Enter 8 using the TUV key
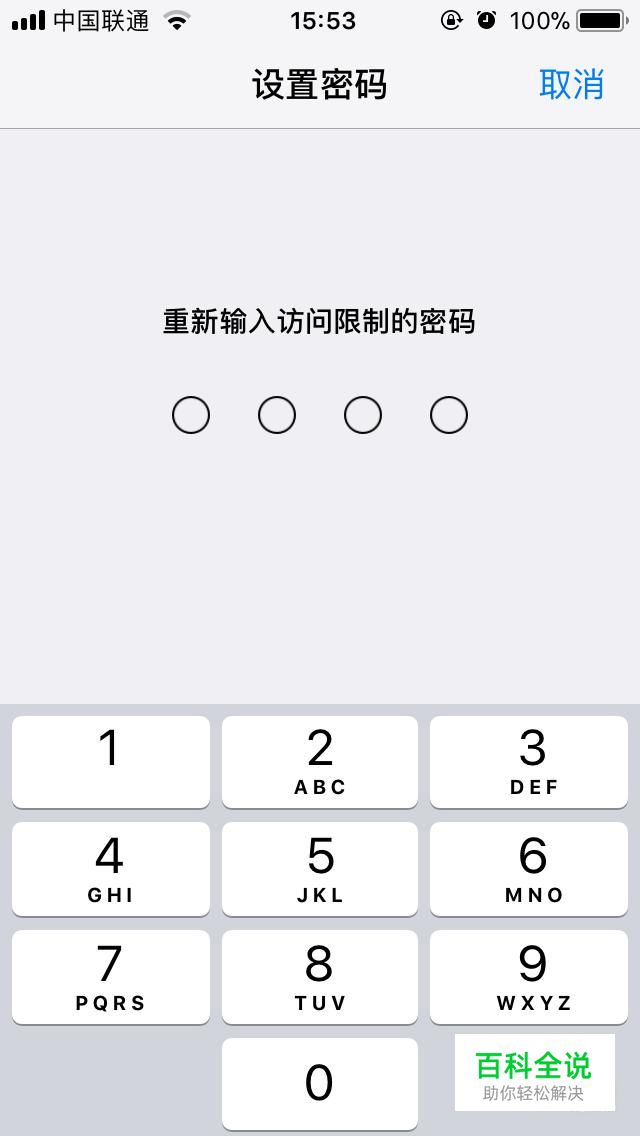Image resolution: width=640 pixels, height=1136 pixels. pos(320,977)
